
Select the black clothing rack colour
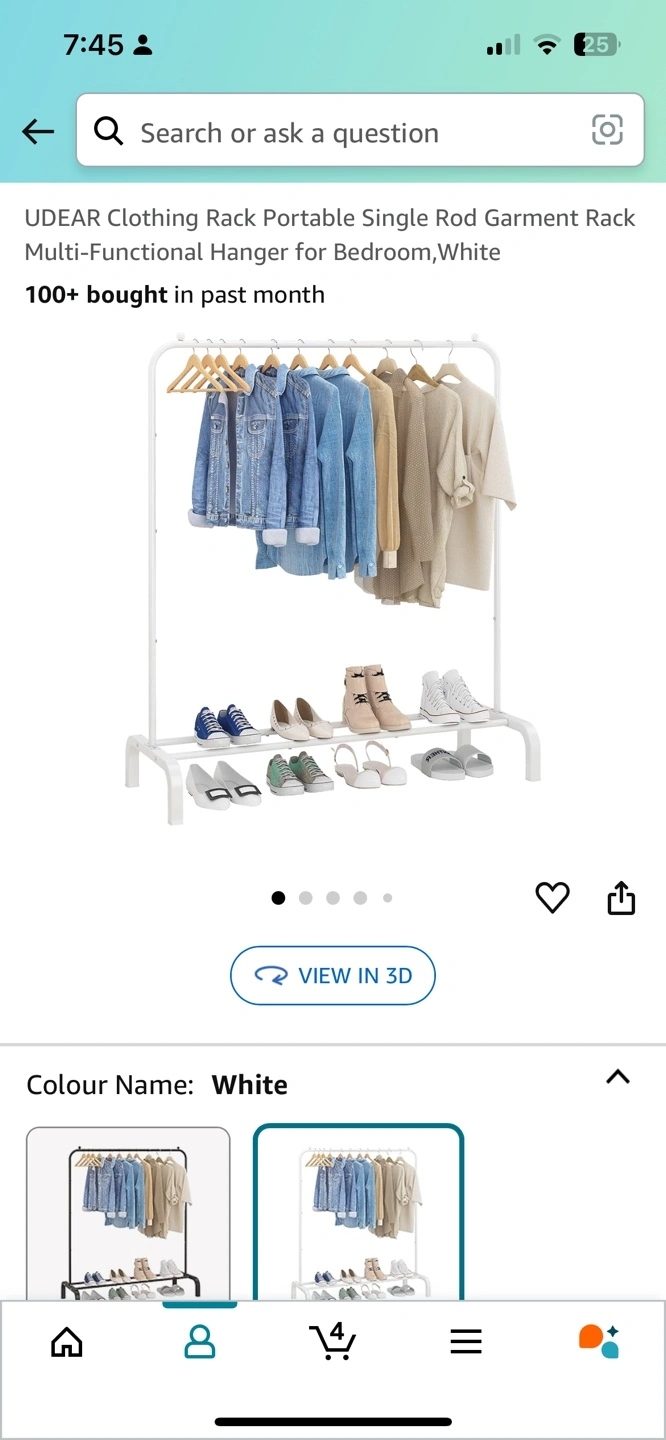pos(128,1214)
